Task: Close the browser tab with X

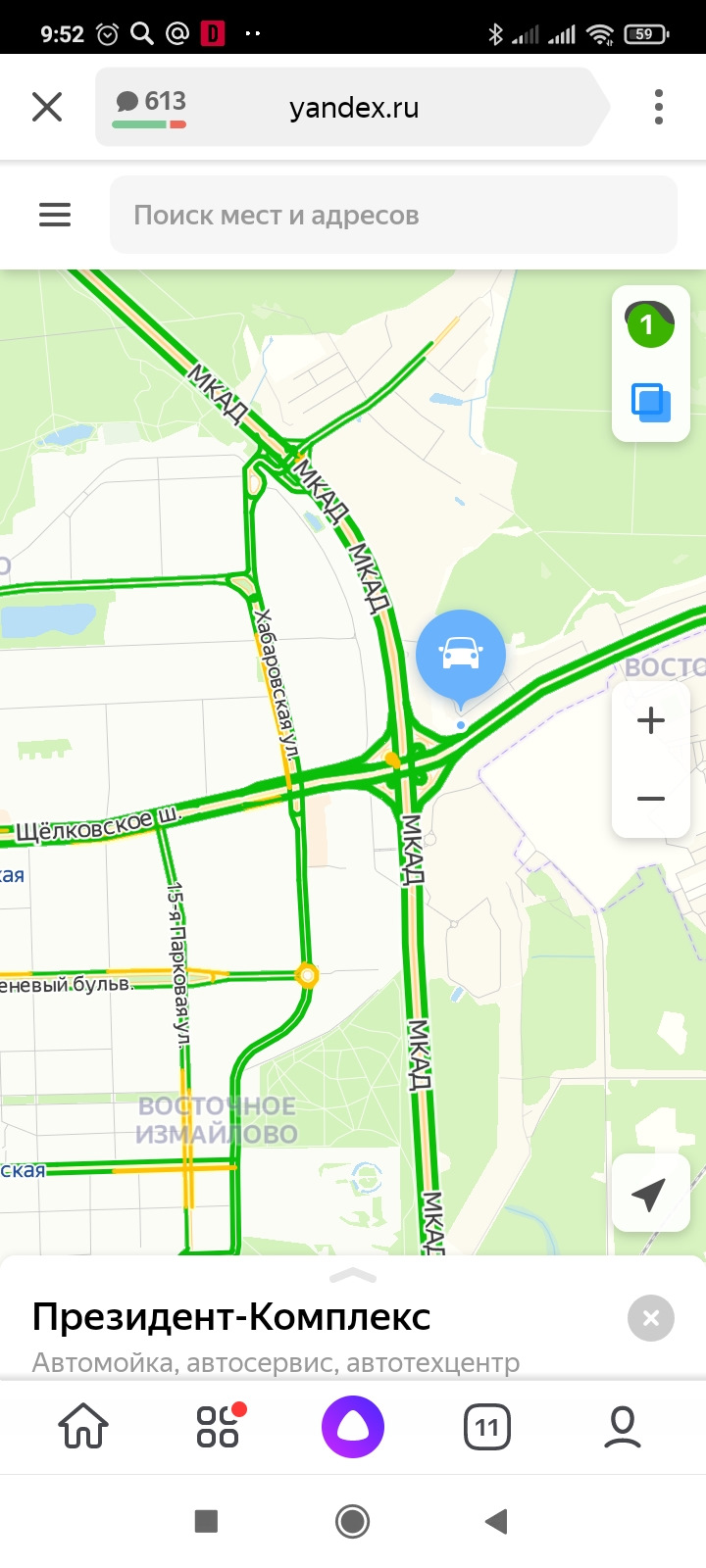Action: pos(47,107)
